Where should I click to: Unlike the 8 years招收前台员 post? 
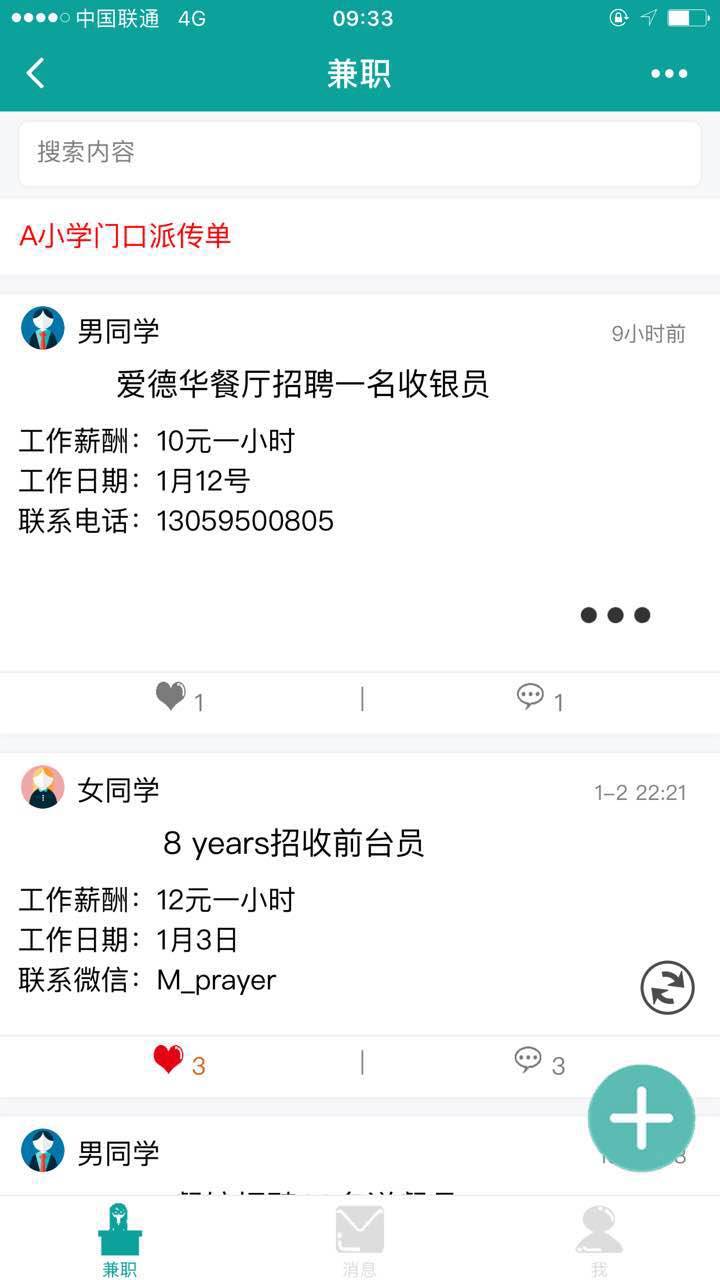pyautogui.click(x=169, y=1060)
